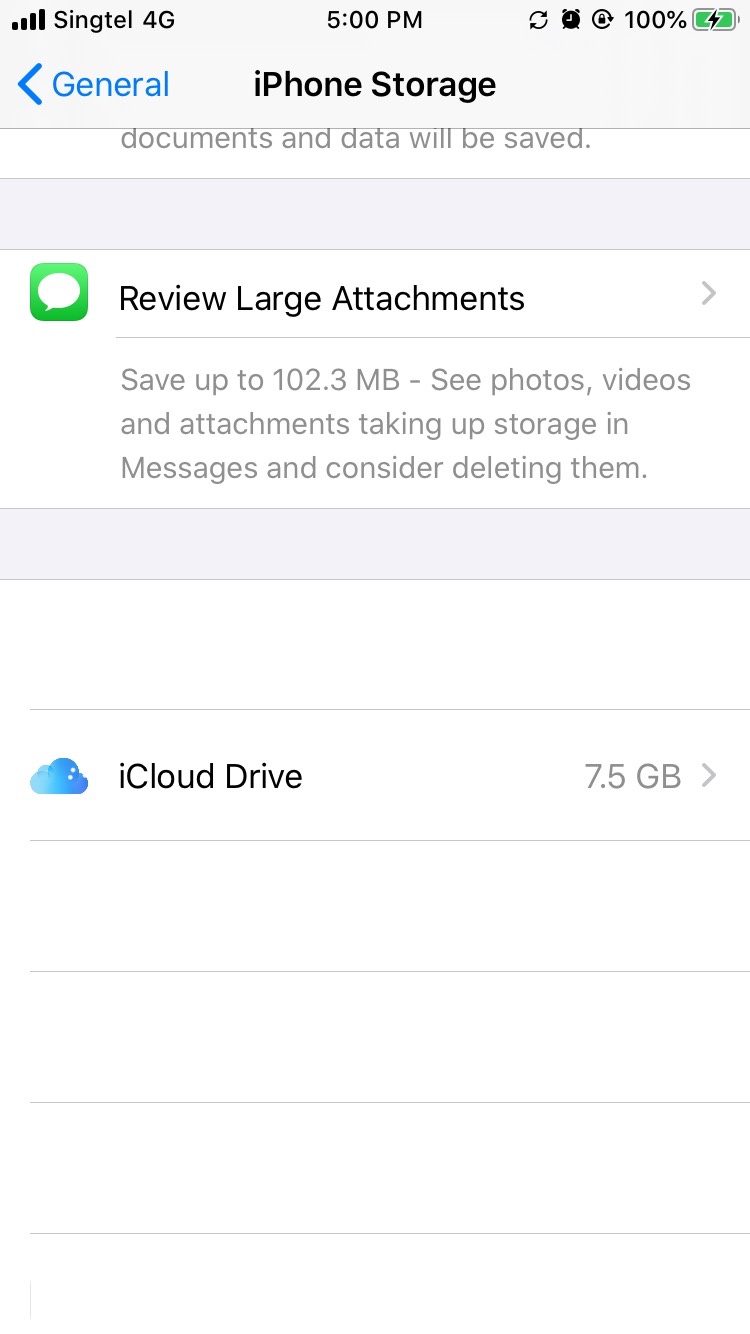Open iCloud Drive storage details

tap(375, 776)
